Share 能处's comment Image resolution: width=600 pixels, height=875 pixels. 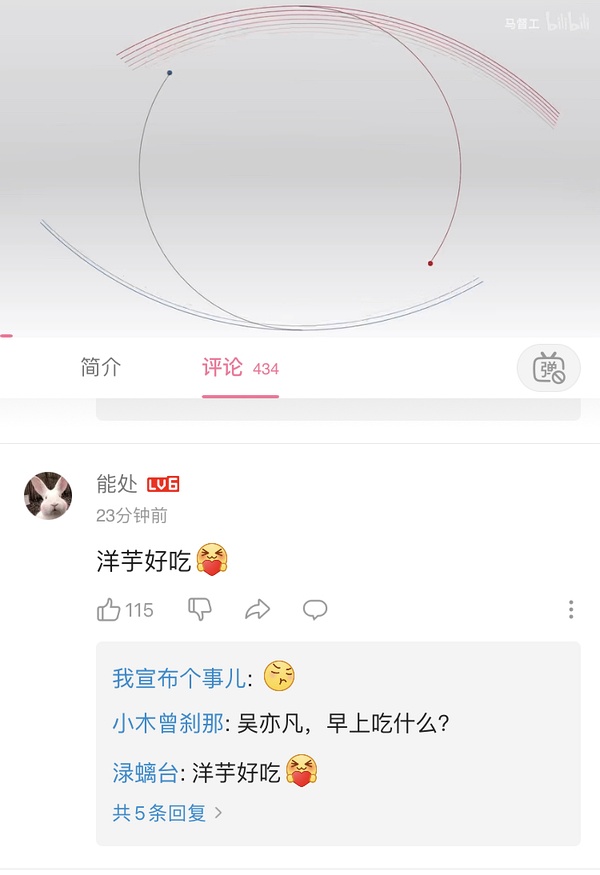257,610
